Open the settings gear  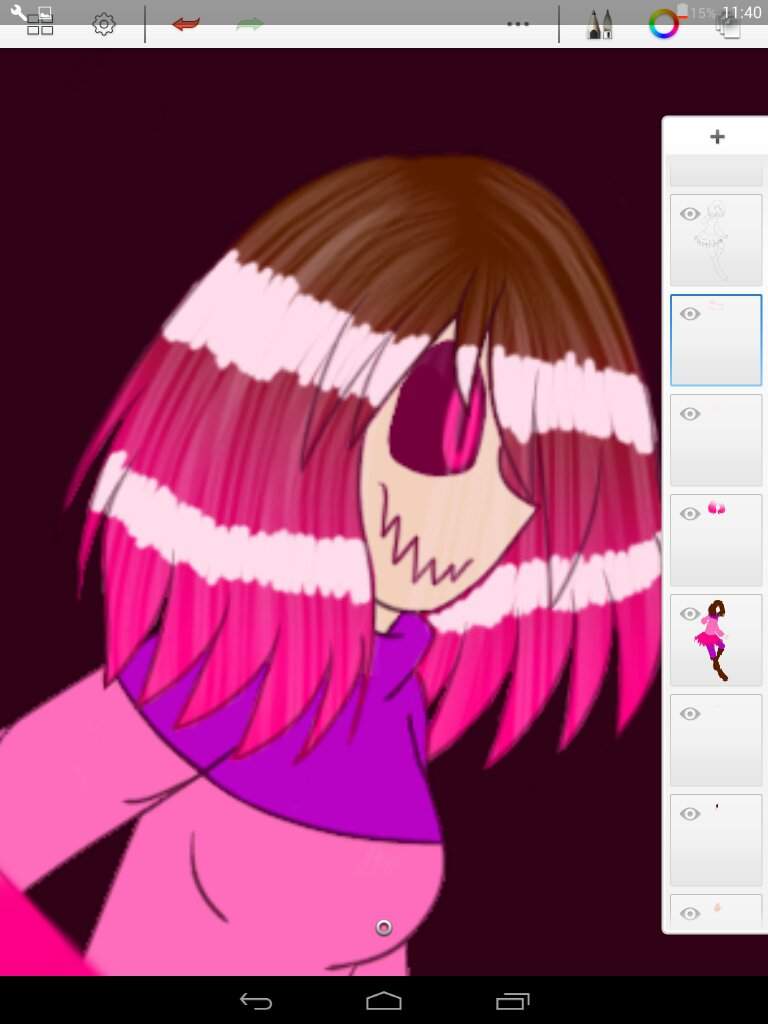point(104,25)
